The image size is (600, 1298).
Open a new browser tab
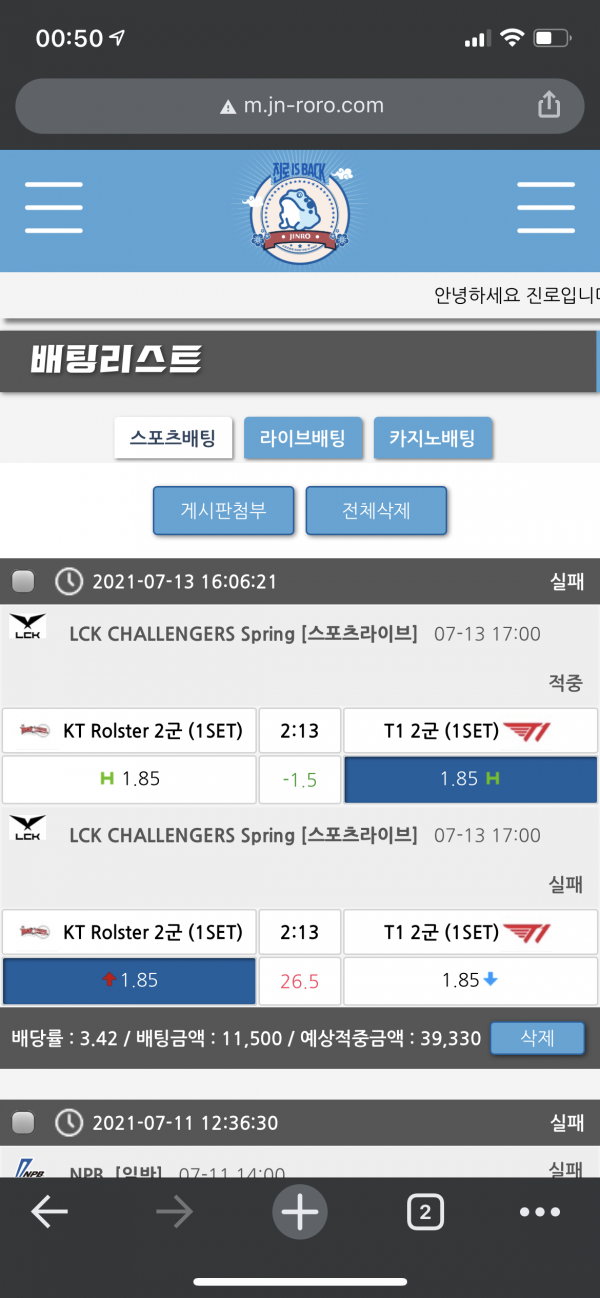click(300, 1212)
